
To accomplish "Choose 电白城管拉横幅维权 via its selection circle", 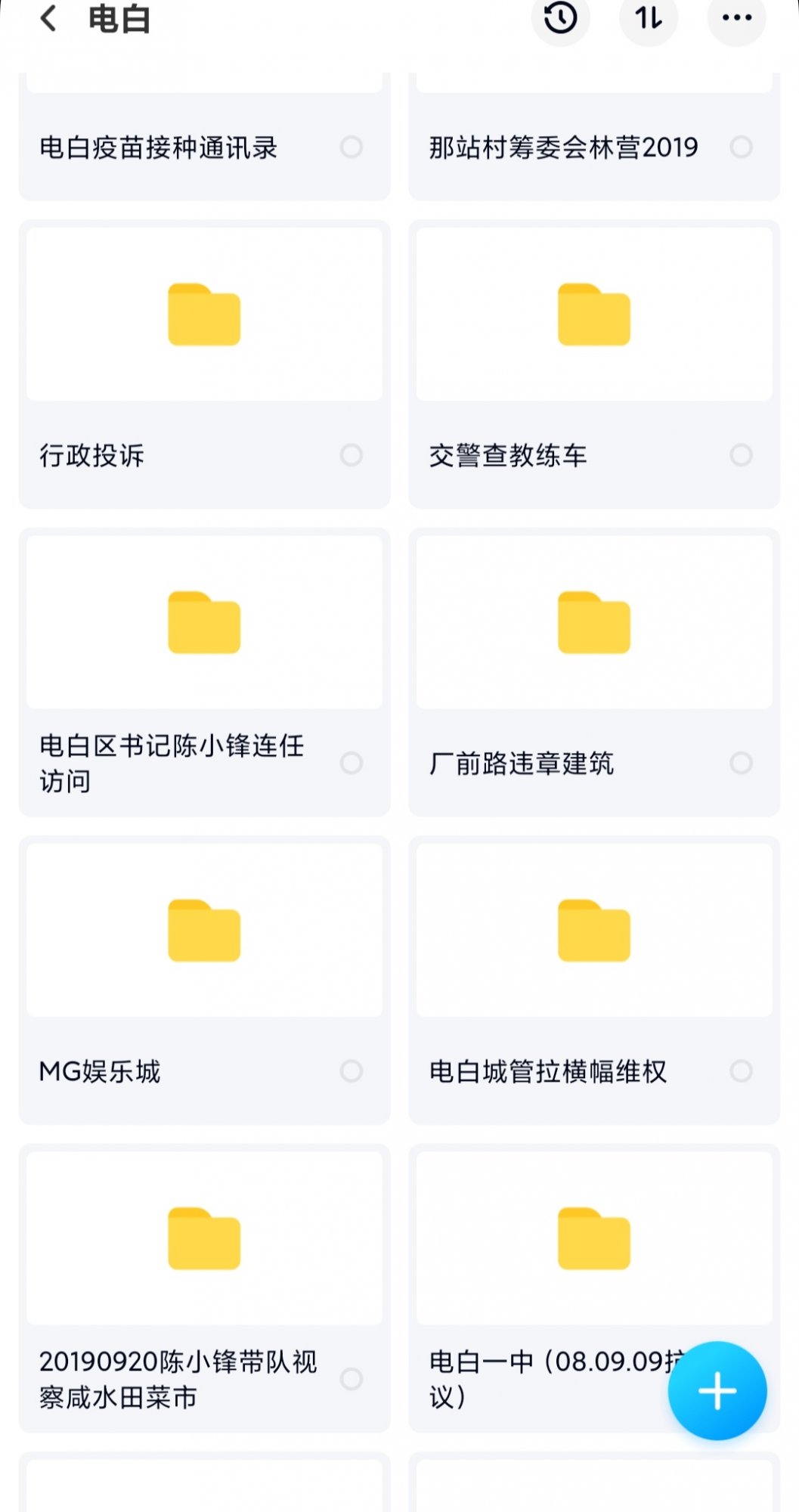I will (x=741, y=1071).
